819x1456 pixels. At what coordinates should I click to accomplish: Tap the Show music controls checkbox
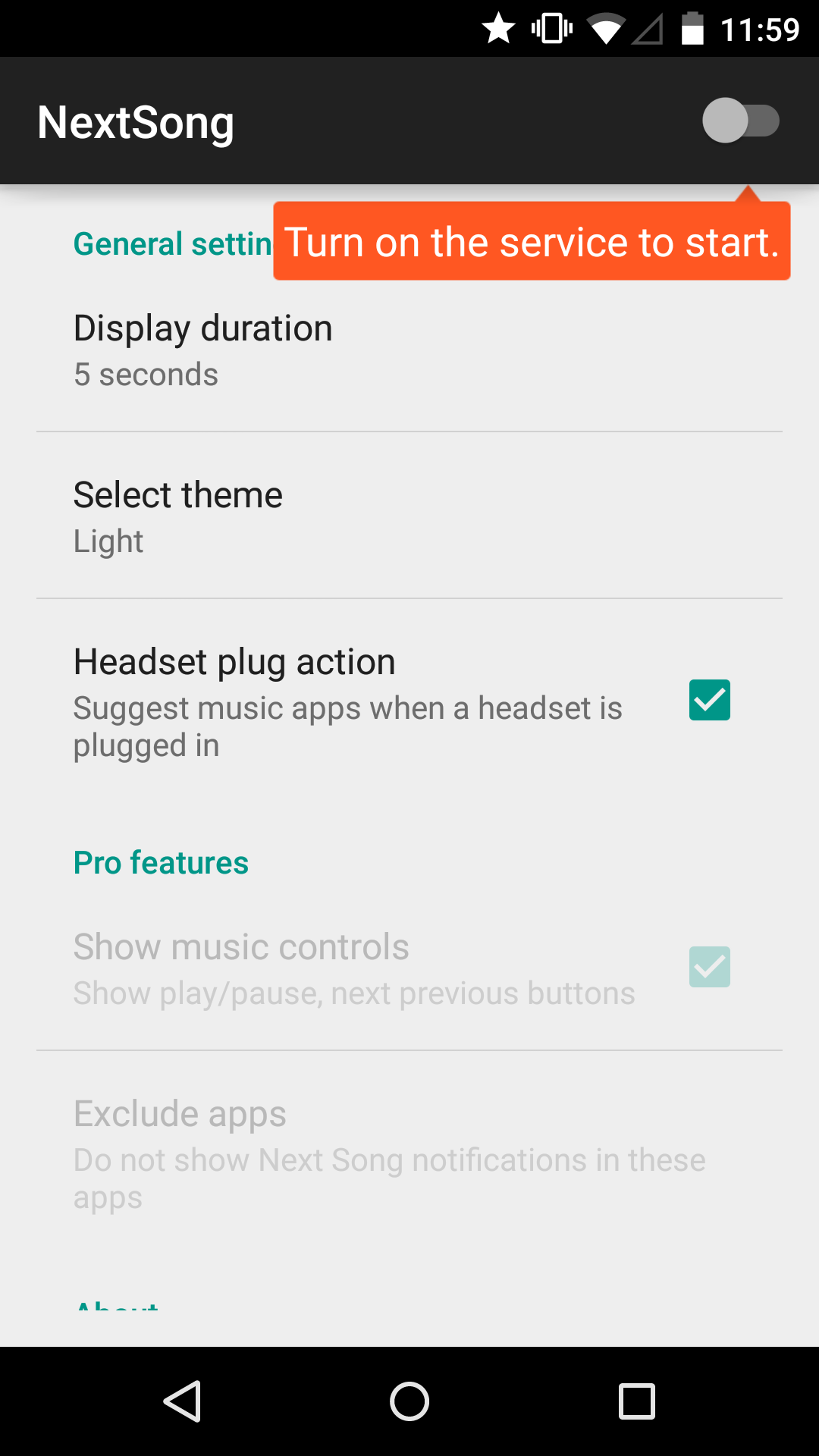pyautogui.click(x=710, y=967)
